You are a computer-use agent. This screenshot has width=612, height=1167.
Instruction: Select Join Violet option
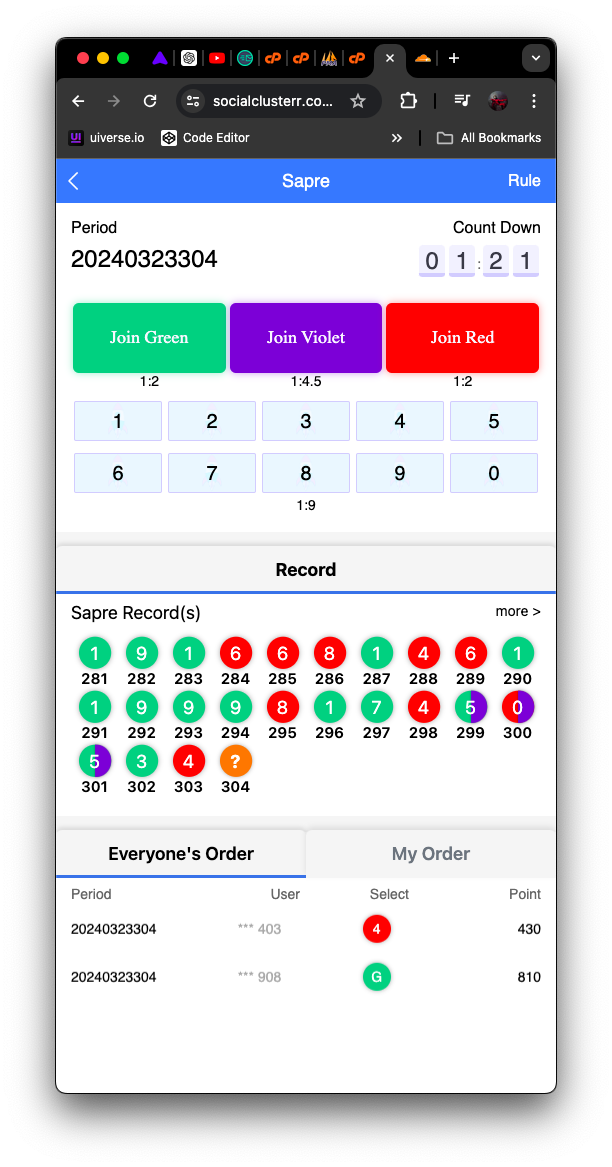[306, 338]
